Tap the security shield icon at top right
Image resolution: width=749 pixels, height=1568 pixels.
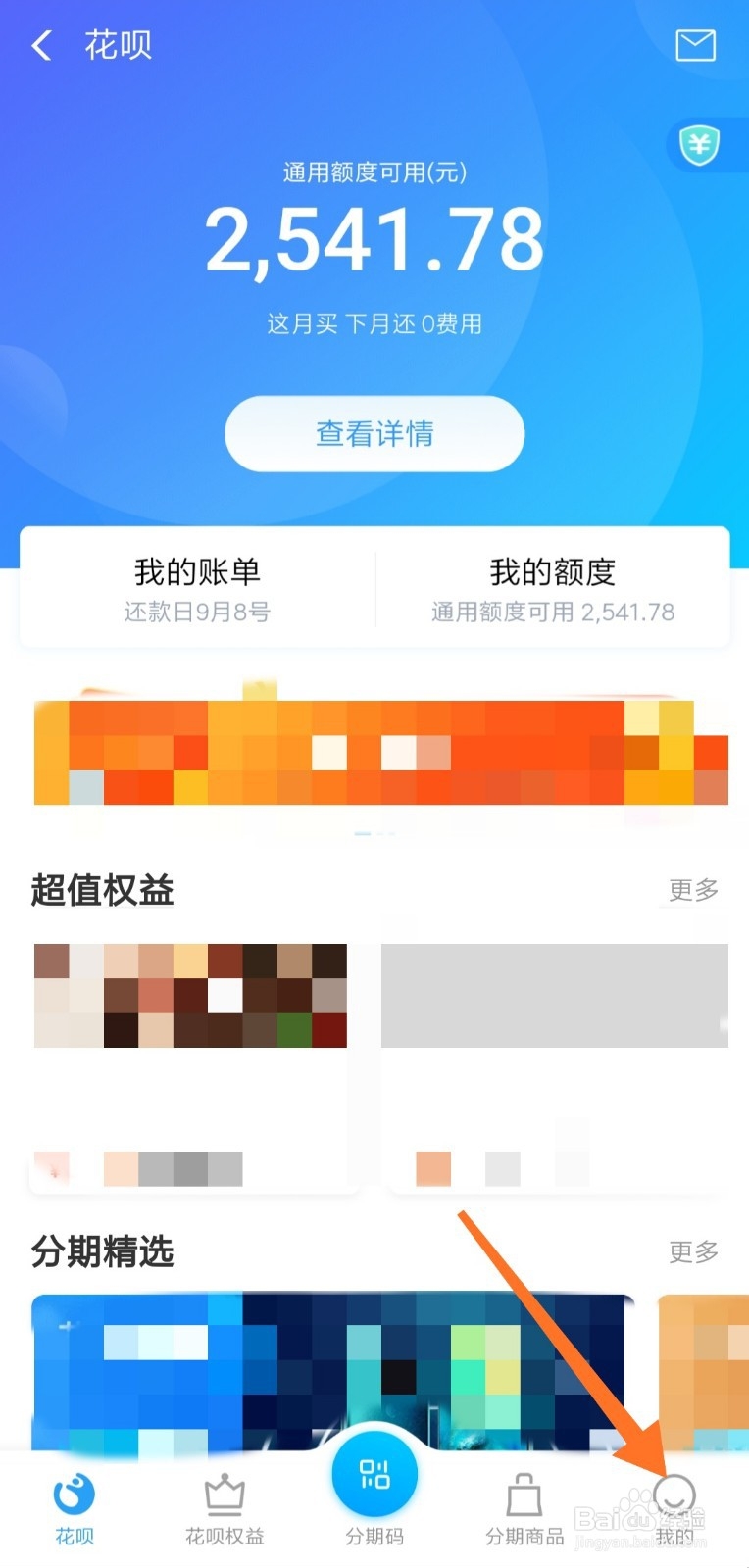tap(698, 146)
